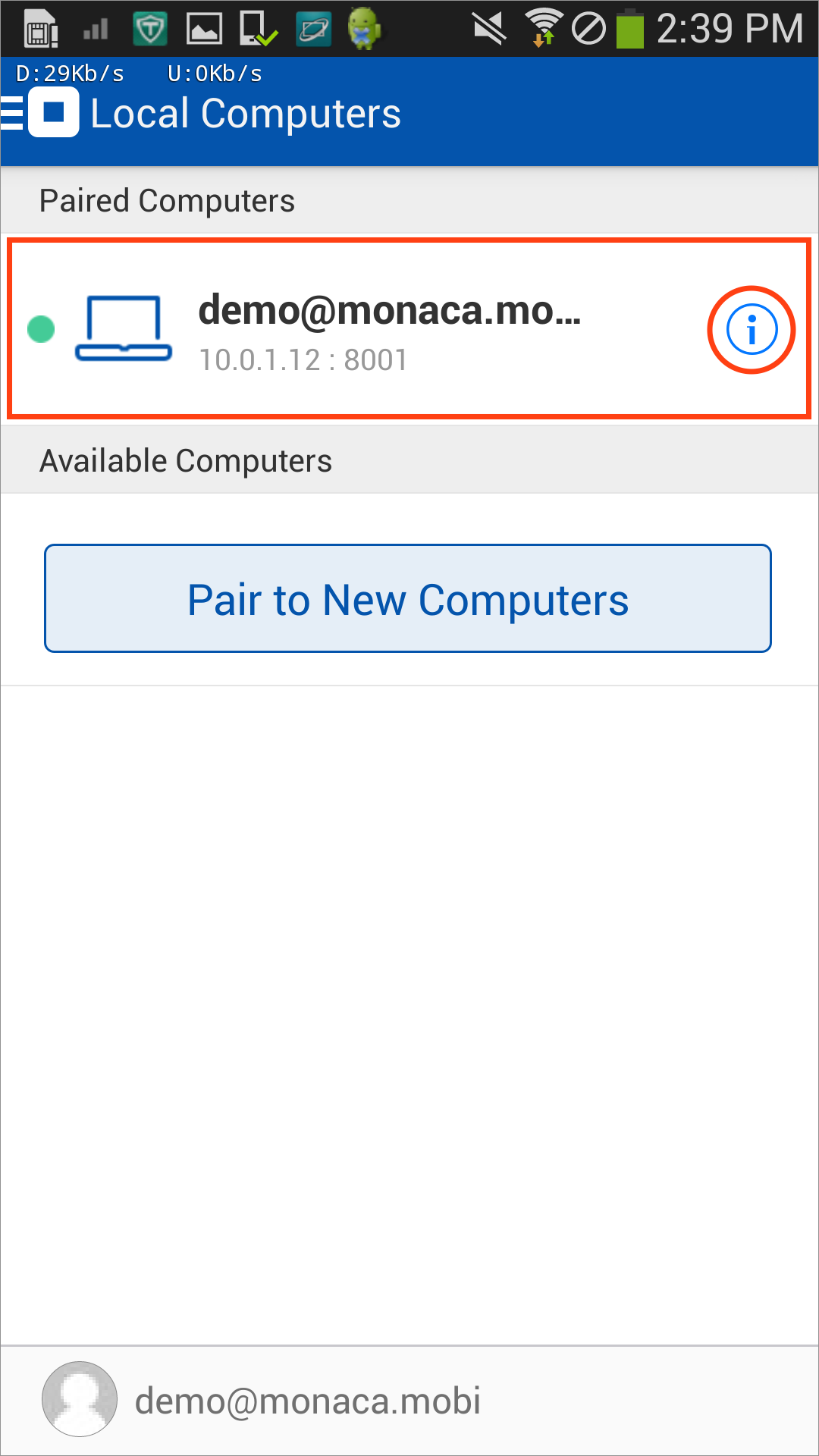Screen dimensions: 819x1456
Task: Open info for demo@monaca paired computer
Action: 752,330
